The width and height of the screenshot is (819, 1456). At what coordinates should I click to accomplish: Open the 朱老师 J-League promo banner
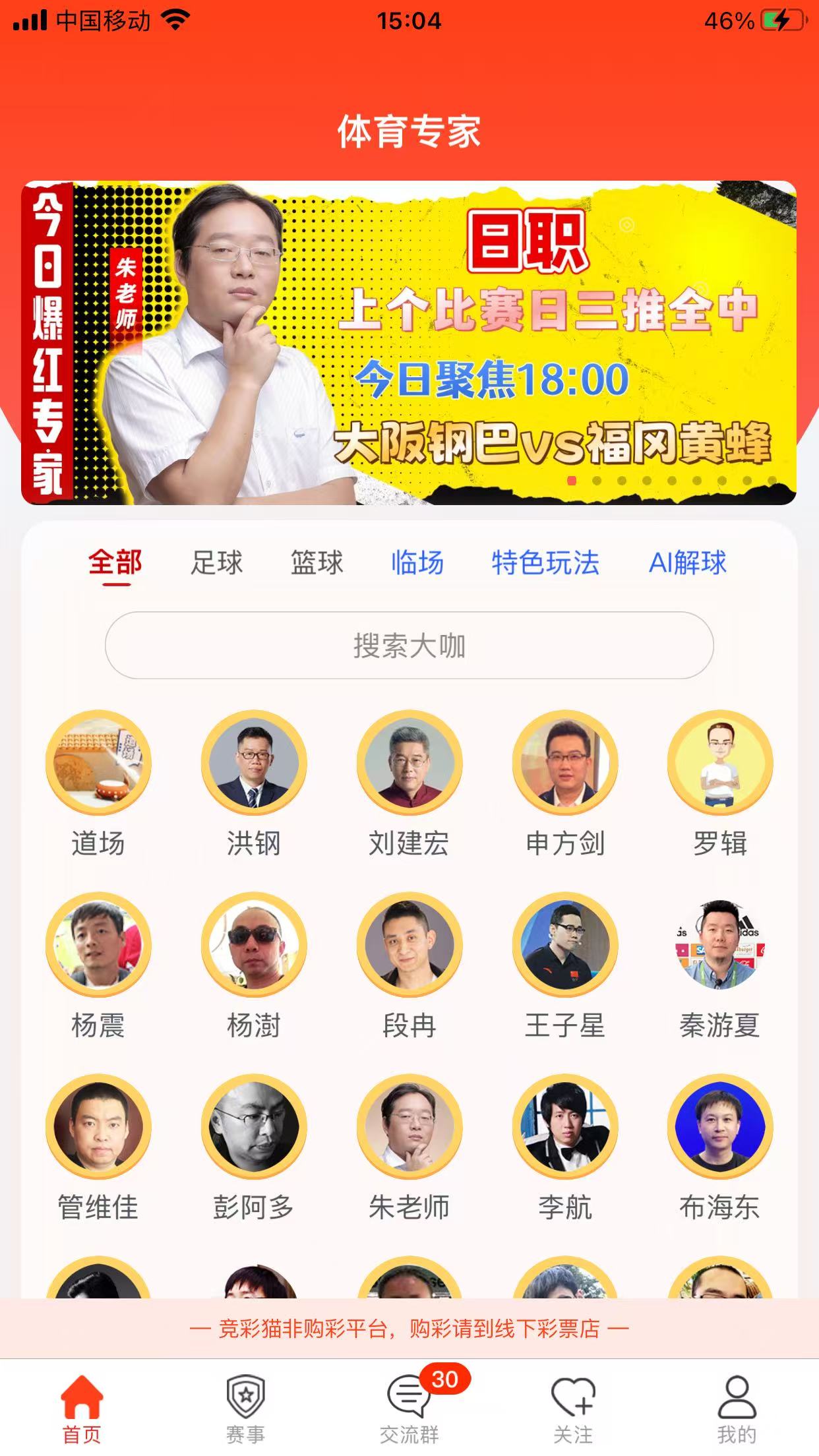[409, 343]
